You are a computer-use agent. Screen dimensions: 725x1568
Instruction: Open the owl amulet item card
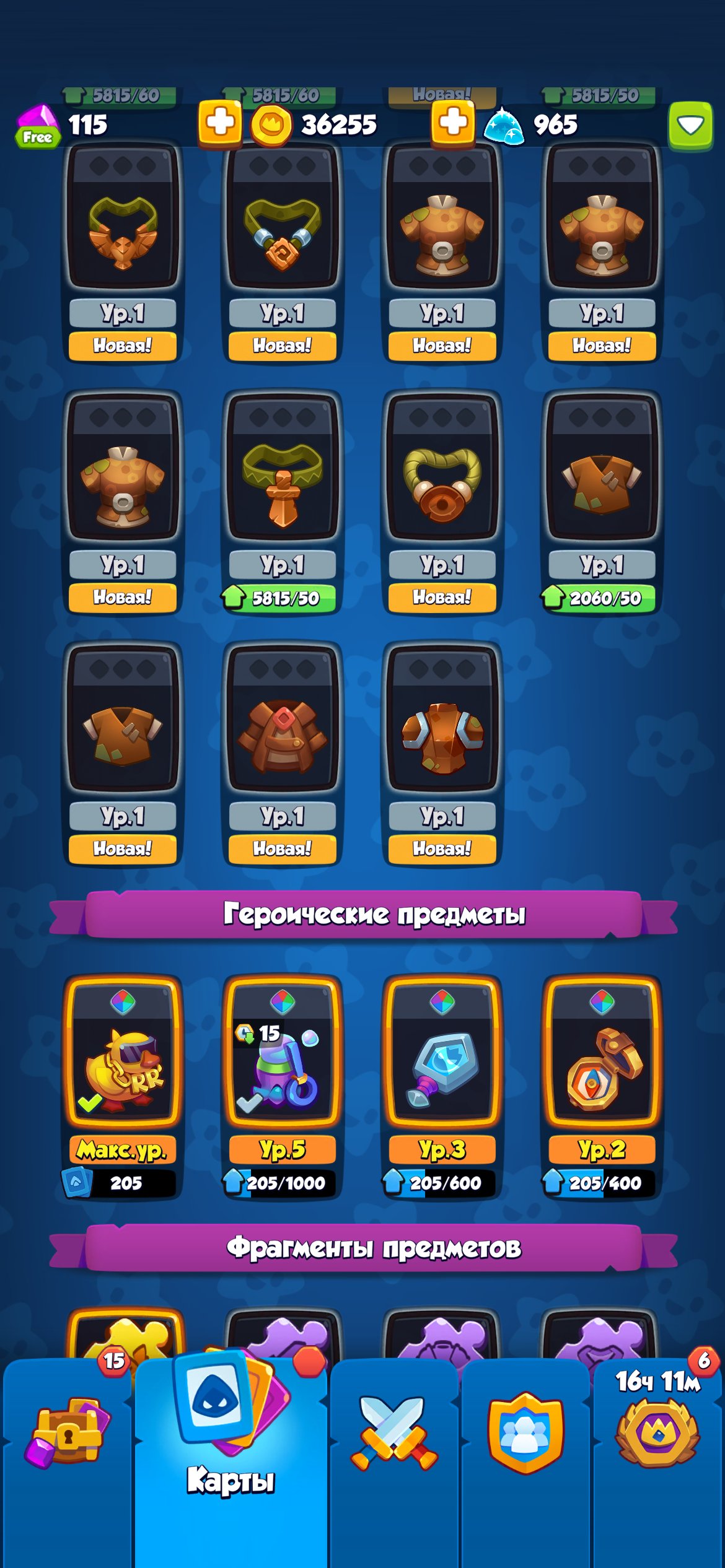click(x=123, y=253)
